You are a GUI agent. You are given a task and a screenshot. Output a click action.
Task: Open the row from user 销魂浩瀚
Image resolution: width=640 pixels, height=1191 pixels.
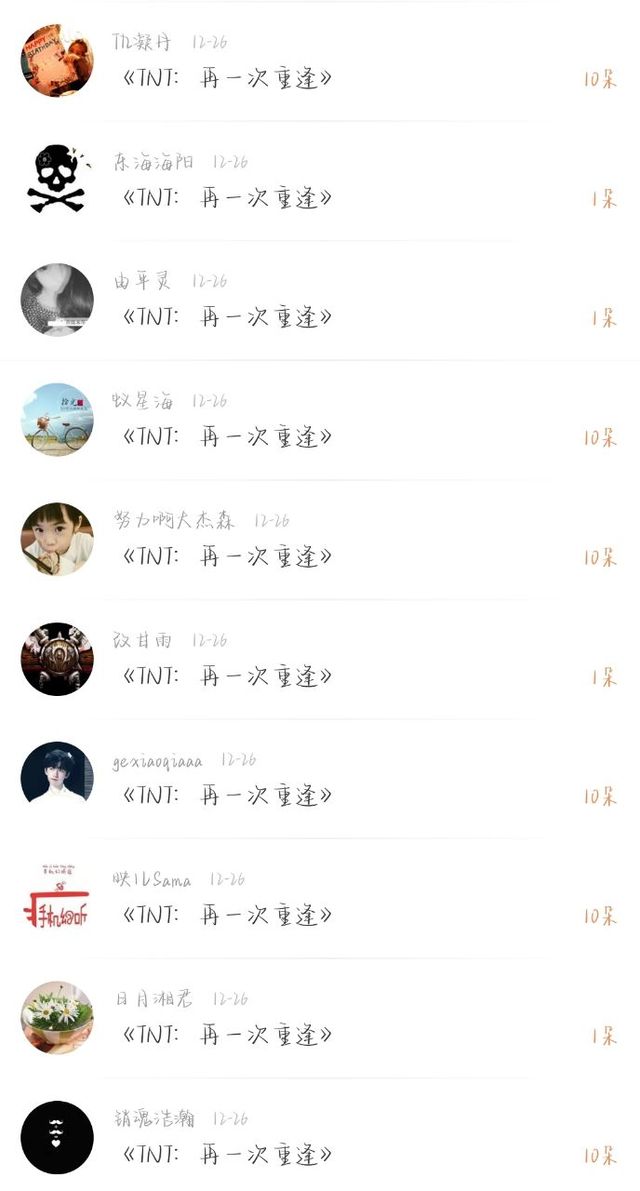click(320, 1136)
